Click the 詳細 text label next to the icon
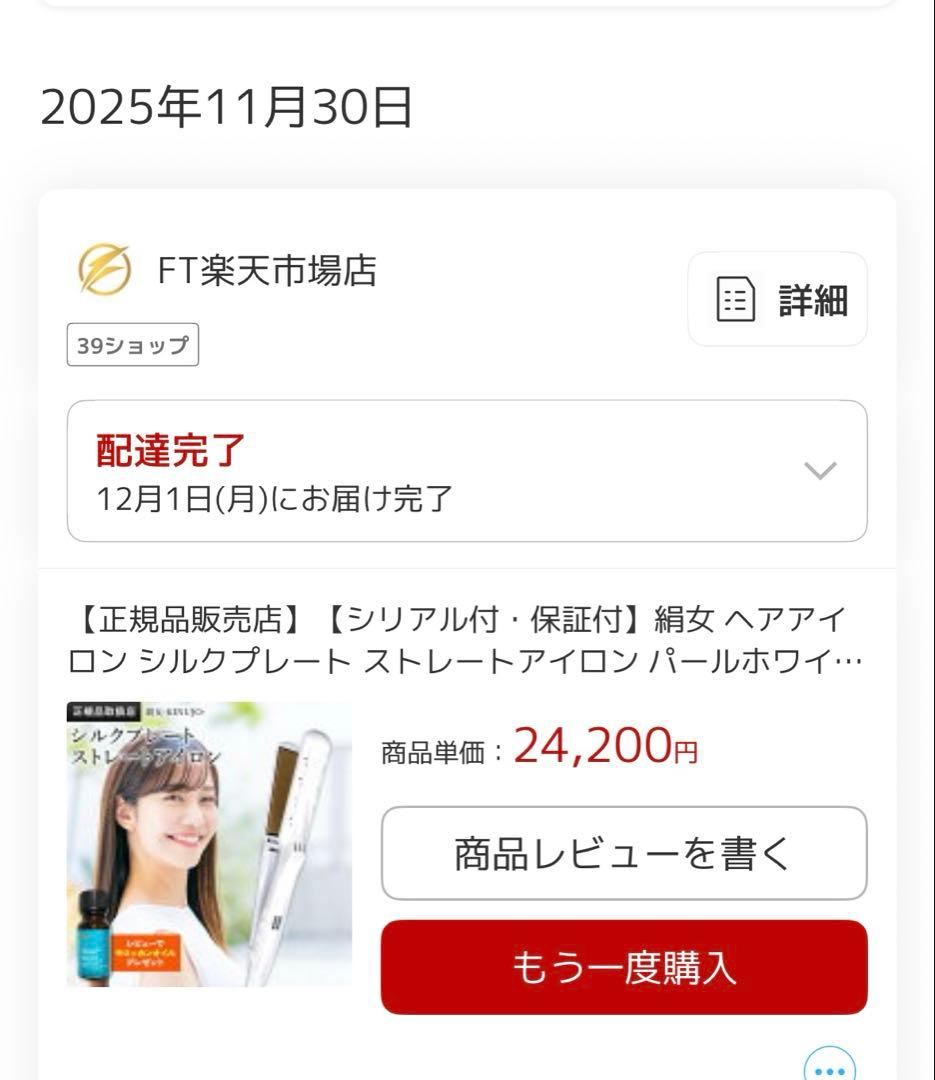This screenshot has height=1080, width=935. tap(812, 300)
